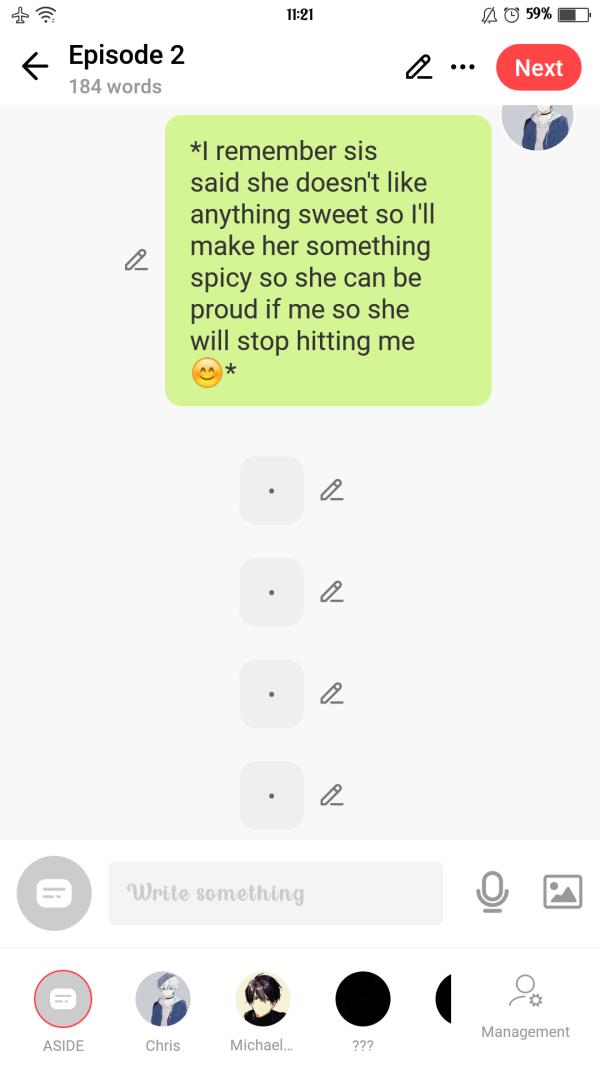Open character Management

pyautogui.click(x=525, y=1004)
